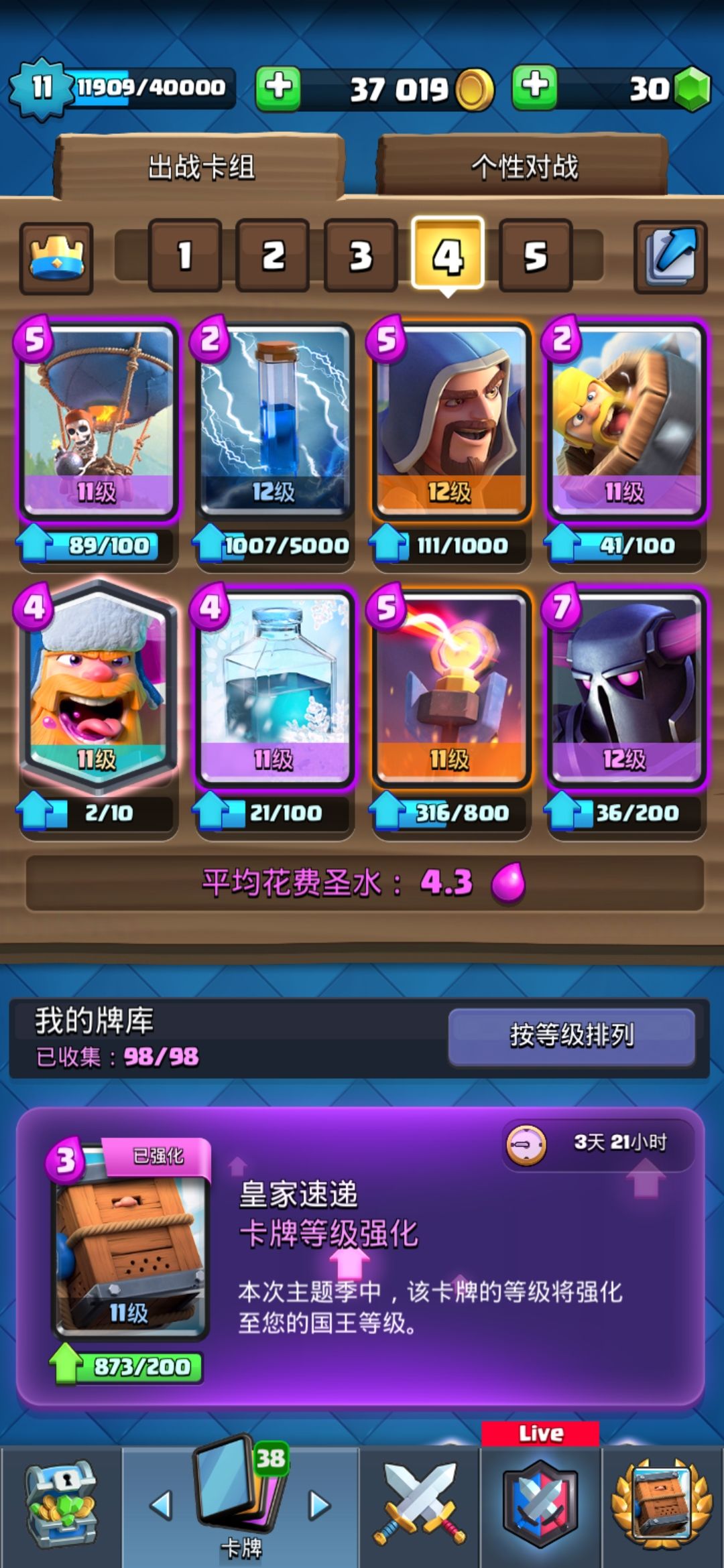Screen dimensions: 724x1568
Task: Select the Lumberjack card at 2/10
Action: point(98,685)
